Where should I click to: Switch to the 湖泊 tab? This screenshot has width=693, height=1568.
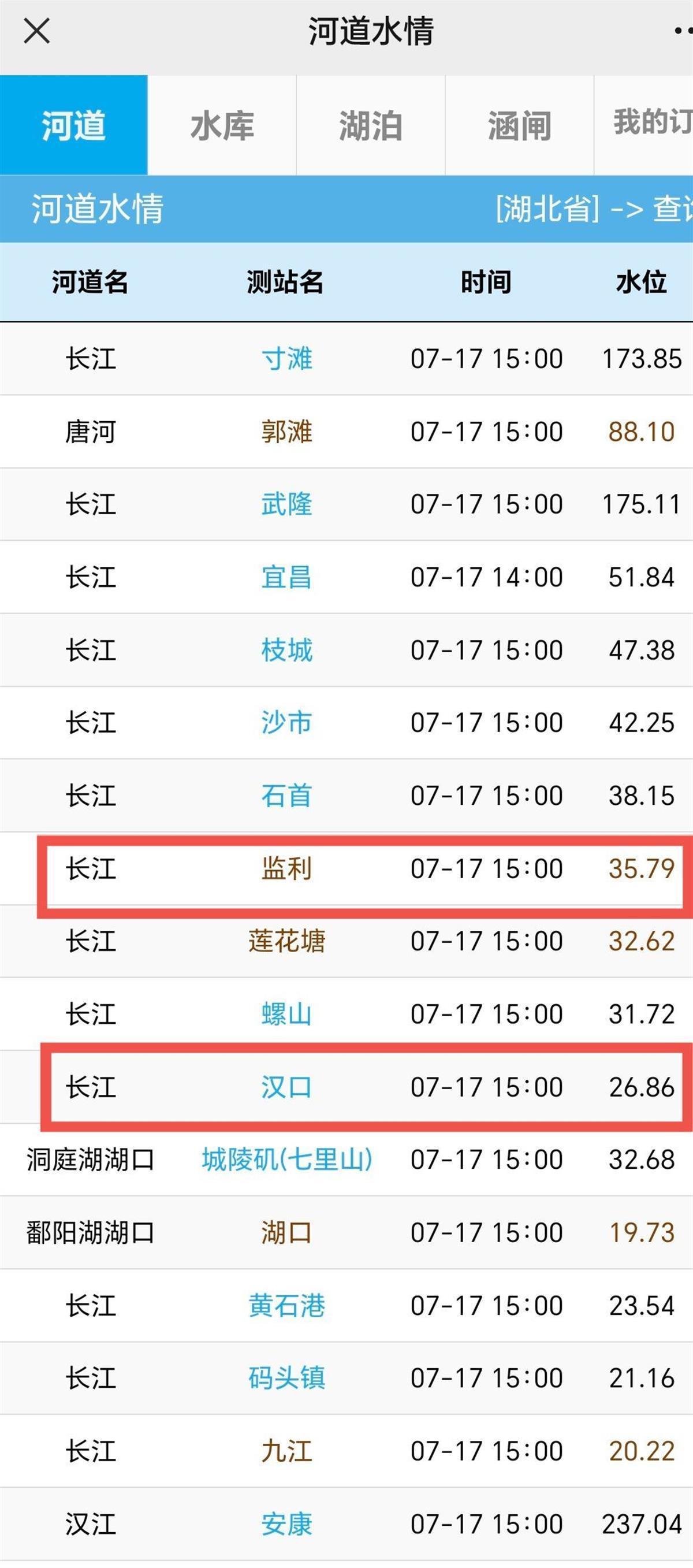[x=371, y=125]
